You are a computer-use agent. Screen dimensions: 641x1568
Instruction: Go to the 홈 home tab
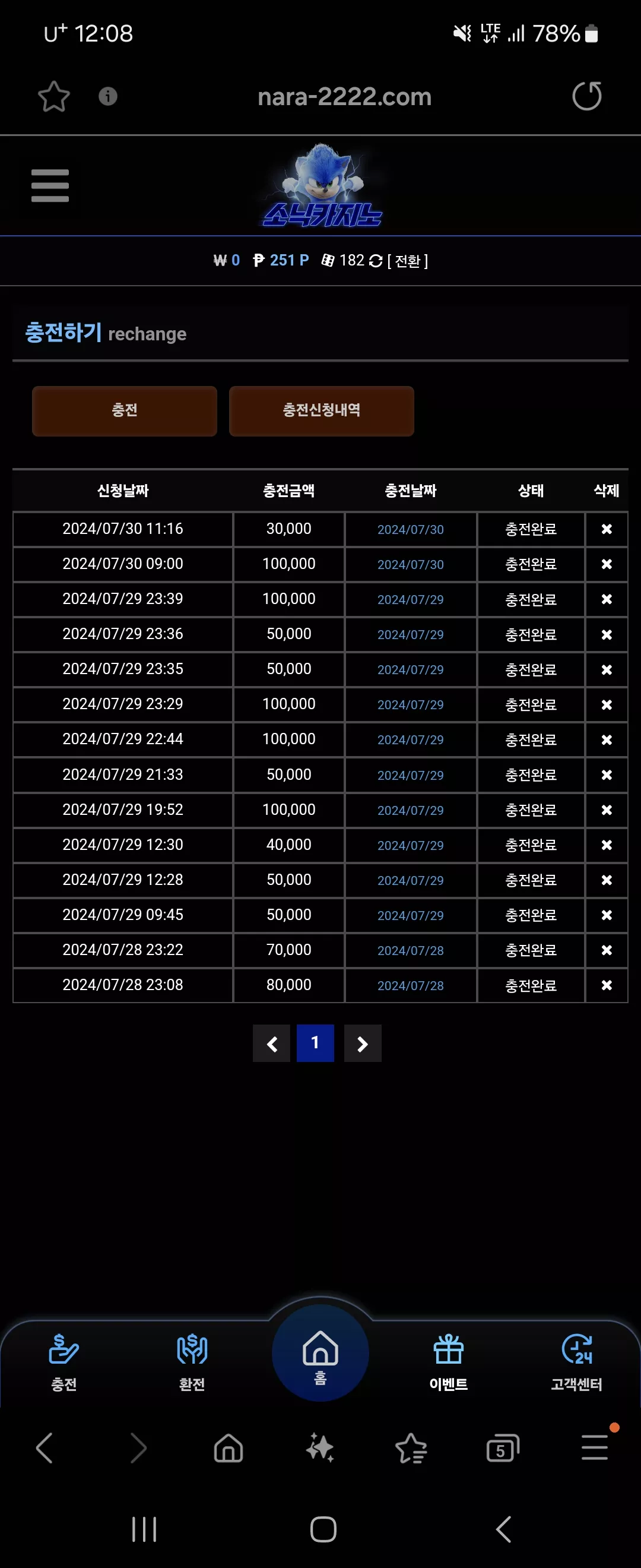tap(320, 1353)
